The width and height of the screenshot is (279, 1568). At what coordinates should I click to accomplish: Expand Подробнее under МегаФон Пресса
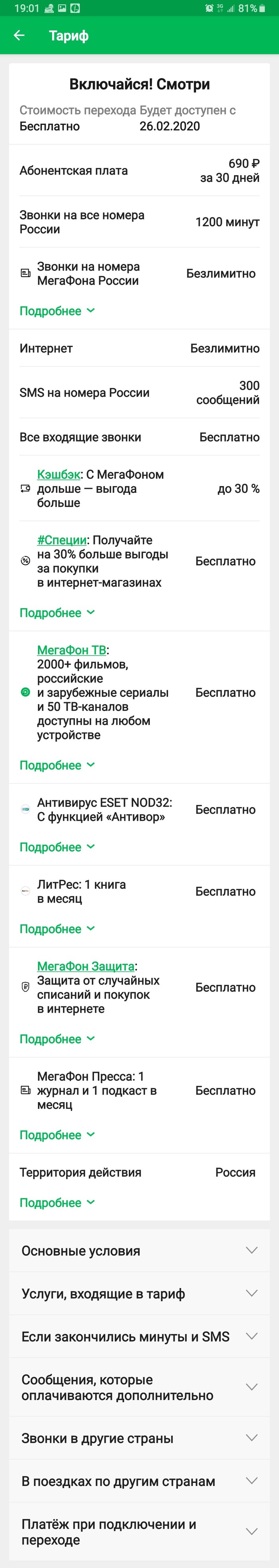57,1135
